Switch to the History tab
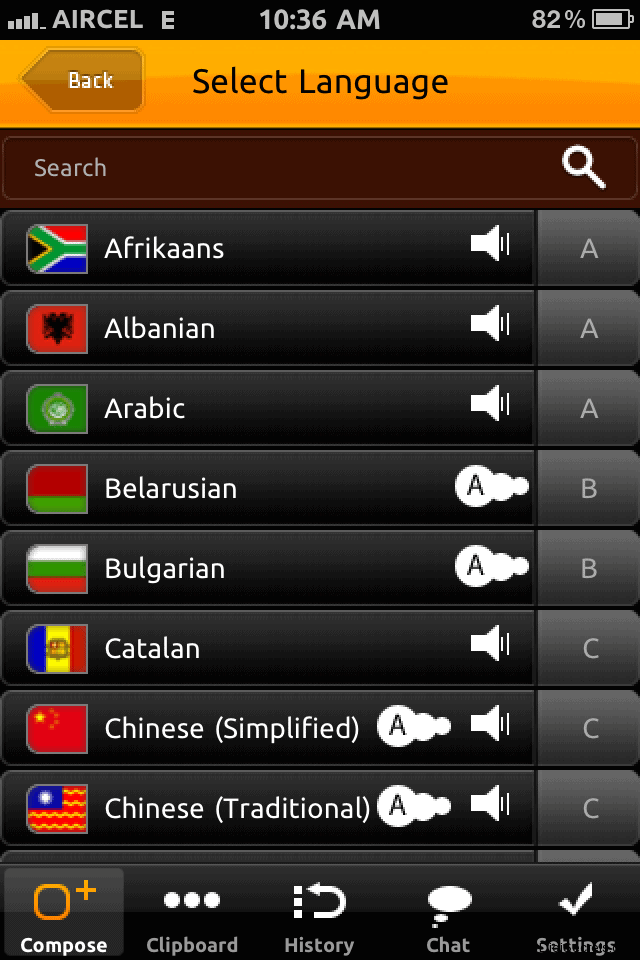640x960 pixels. pyautogui.click(x=319, y=913)
